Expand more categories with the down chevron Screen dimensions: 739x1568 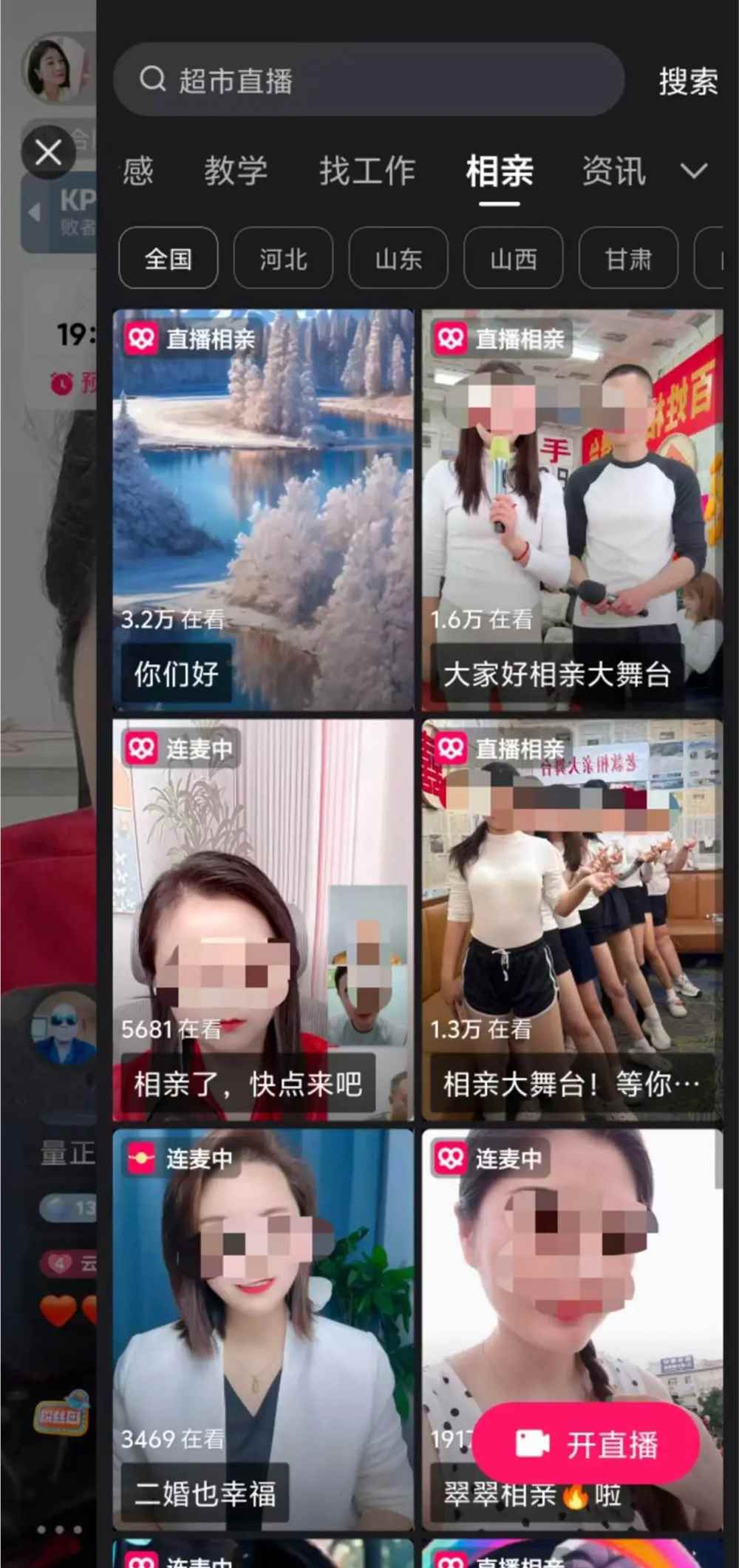click(693, 172)
